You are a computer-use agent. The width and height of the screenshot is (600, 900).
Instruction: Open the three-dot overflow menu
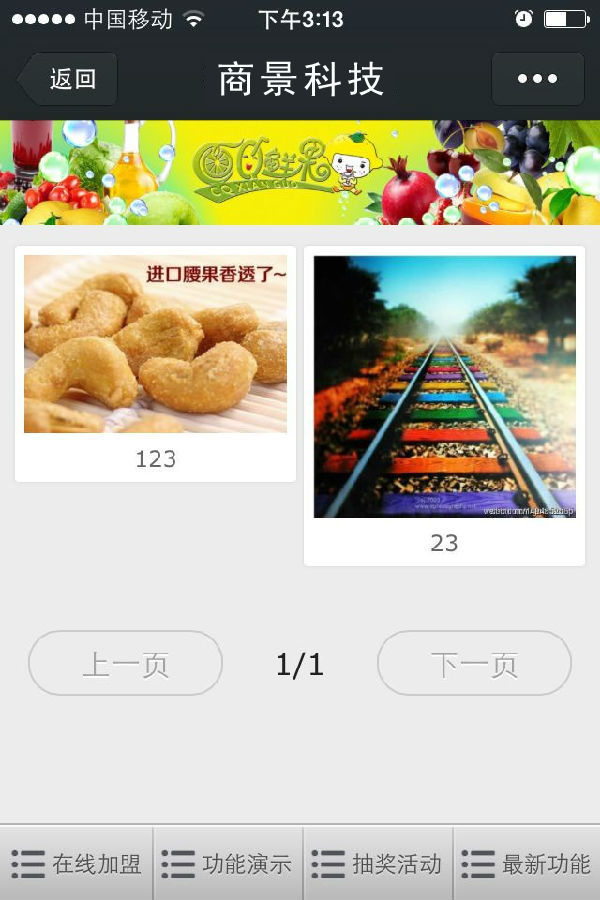click(537, 79)
